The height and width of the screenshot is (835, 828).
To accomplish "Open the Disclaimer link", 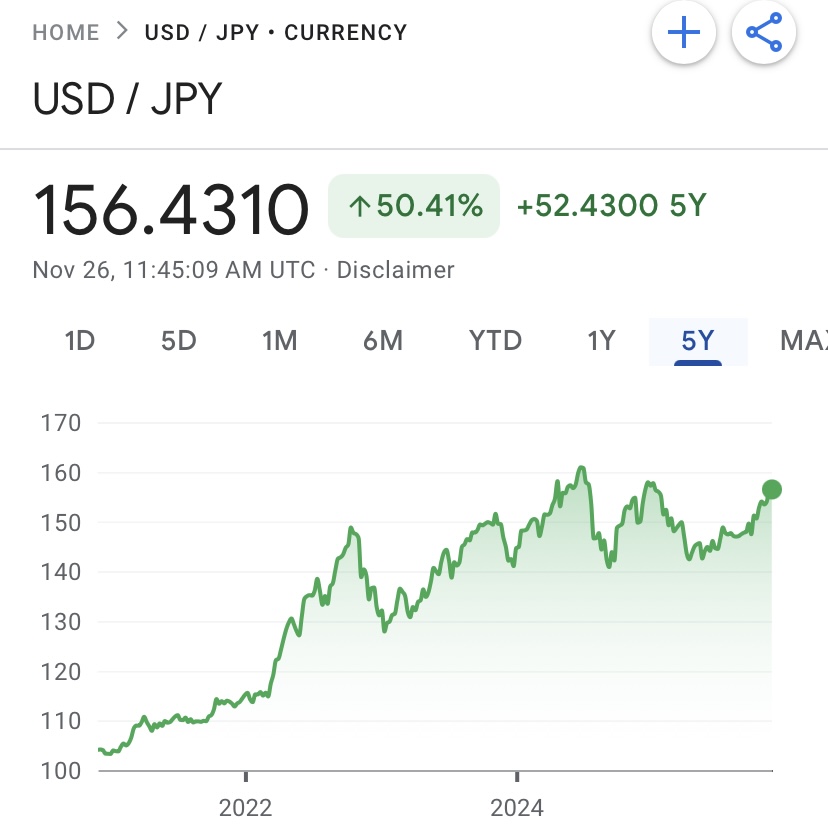I will tap(395, 270).
